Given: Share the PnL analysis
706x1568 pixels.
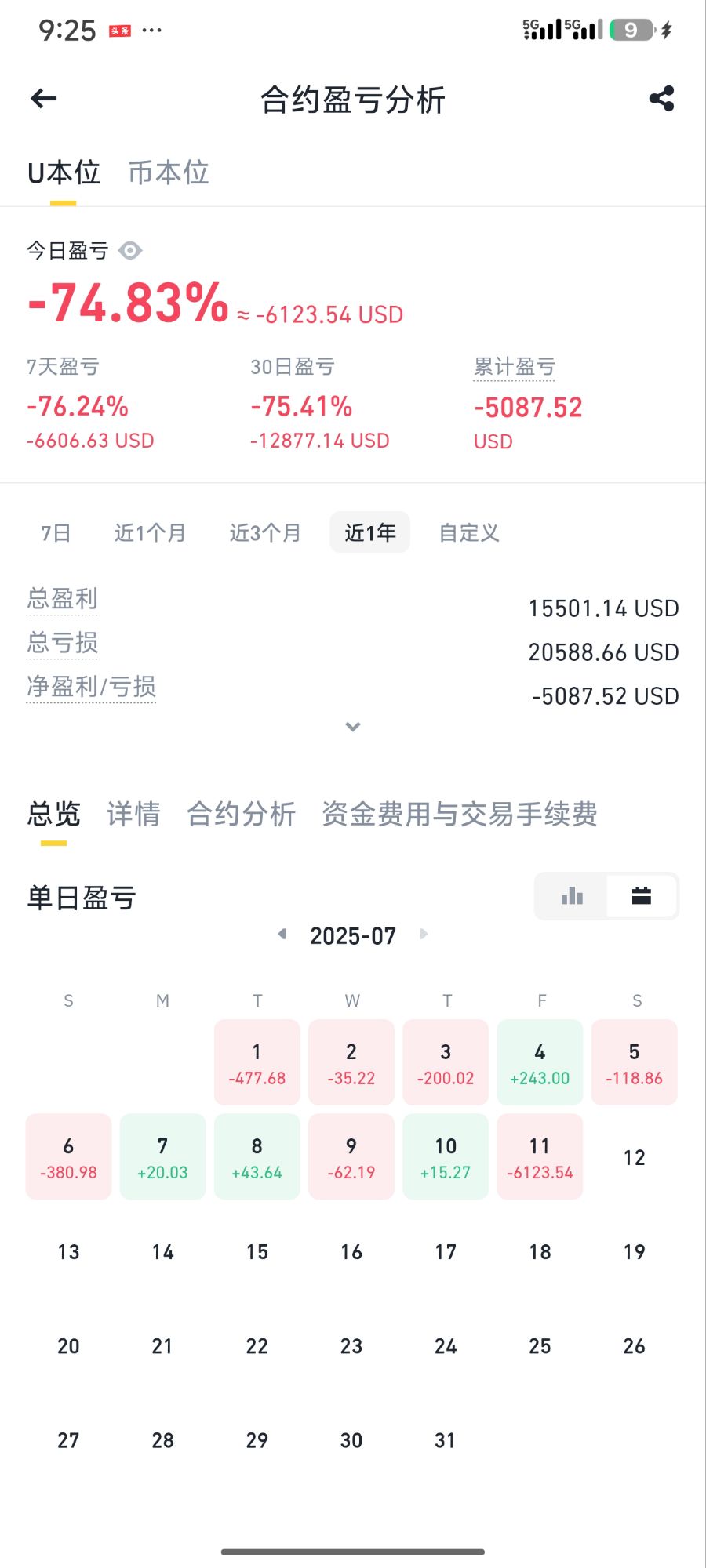Looking at the screenshot, I should pyautogui.click(x=661, y=99).
